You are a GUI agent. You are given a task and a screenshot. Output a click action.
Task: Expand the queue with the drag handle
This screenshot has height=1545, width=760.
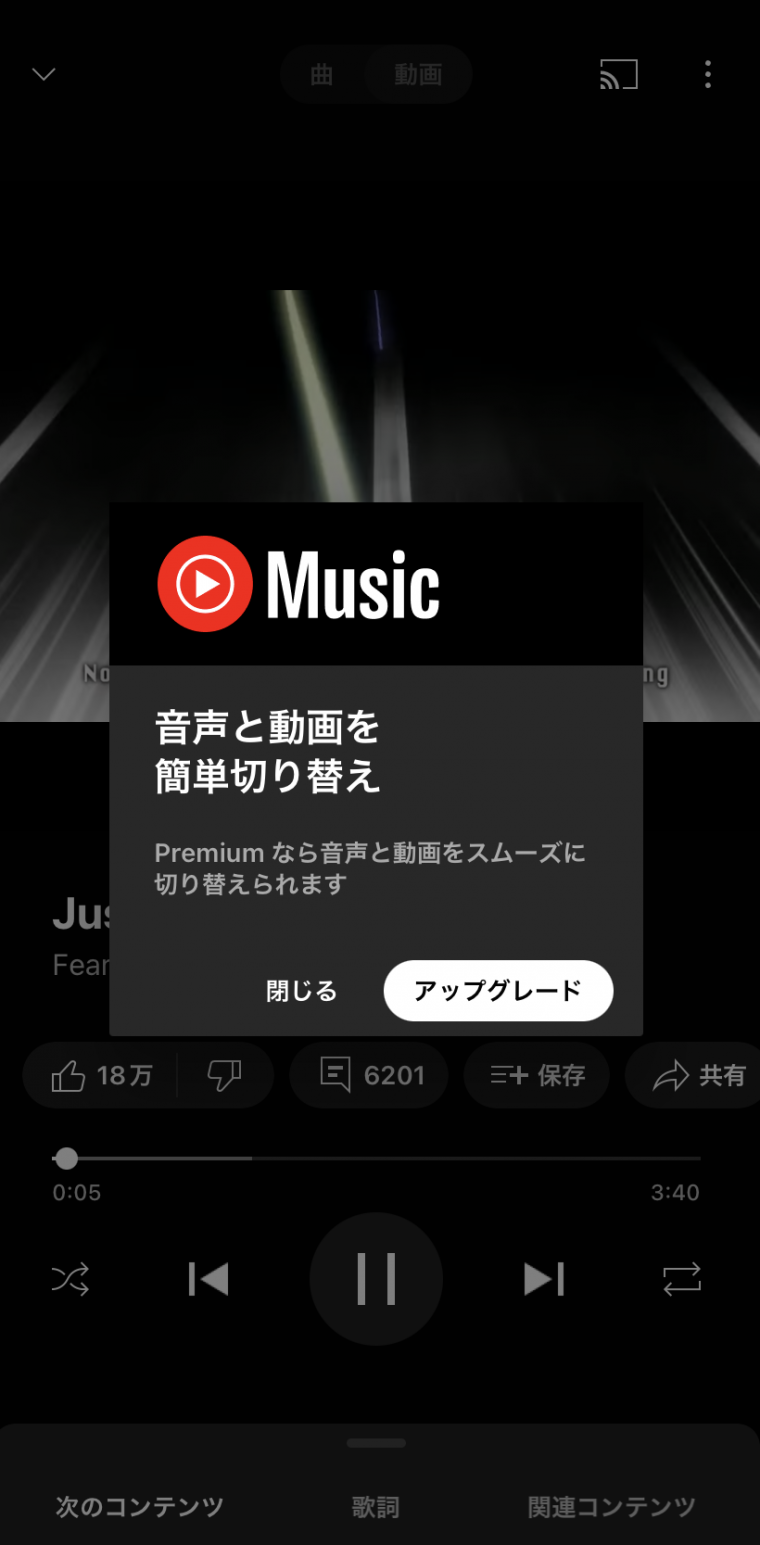(376, 1443)
